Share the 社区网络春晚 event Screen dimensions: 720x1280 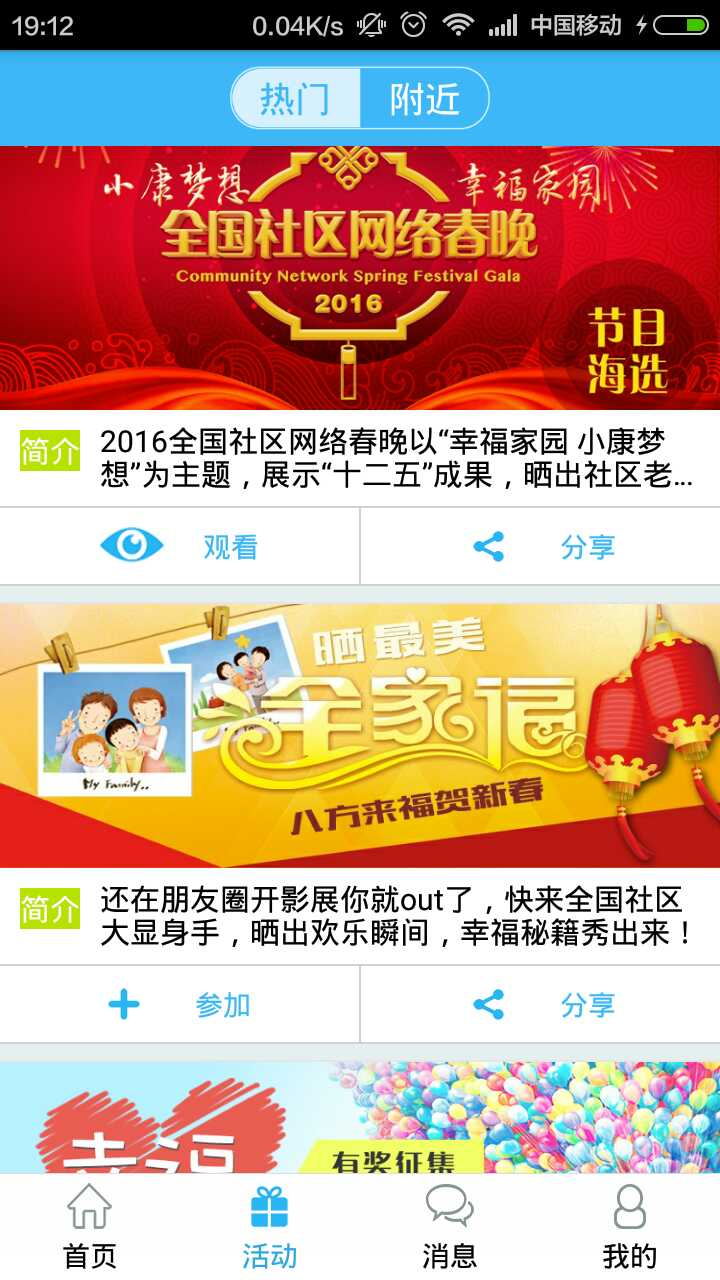tap(540, 546)
